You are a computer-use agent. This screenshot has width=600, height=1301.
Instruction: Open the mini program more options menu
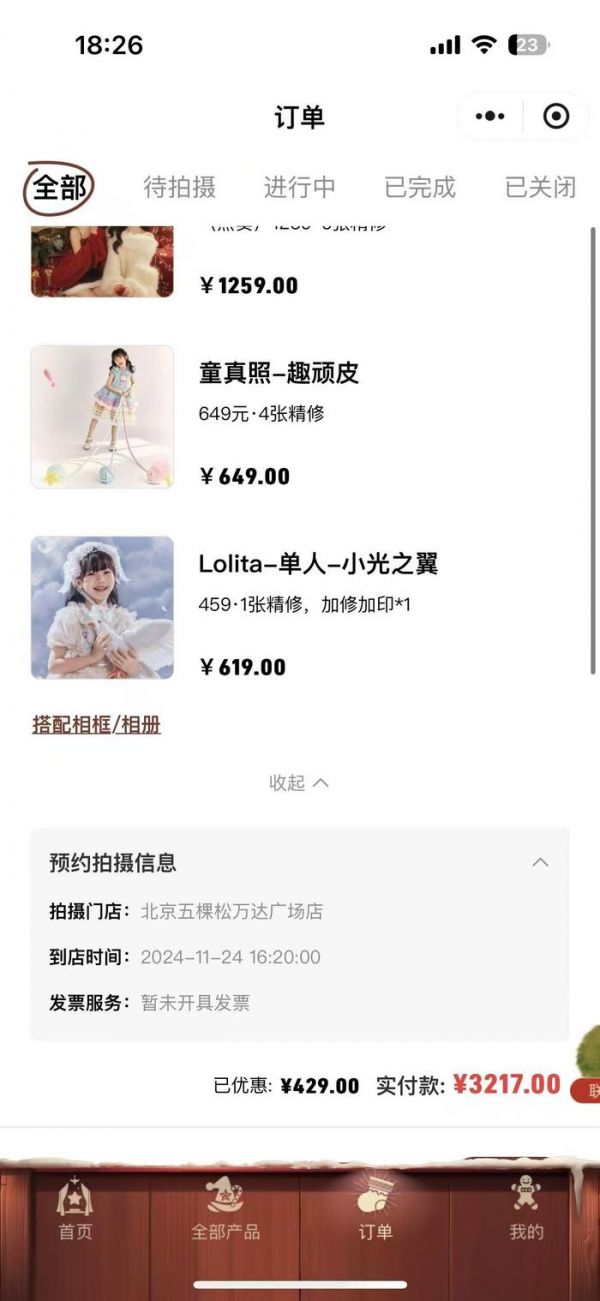click(490, 117)
